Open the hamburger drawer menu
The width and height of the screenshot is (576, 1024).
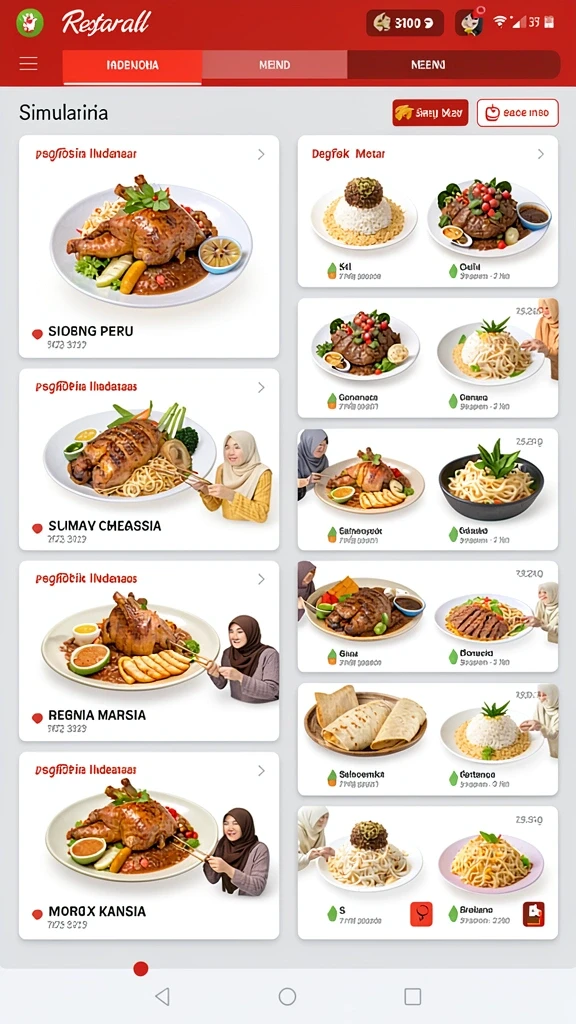pyautogui.click(x=28, y=64)
